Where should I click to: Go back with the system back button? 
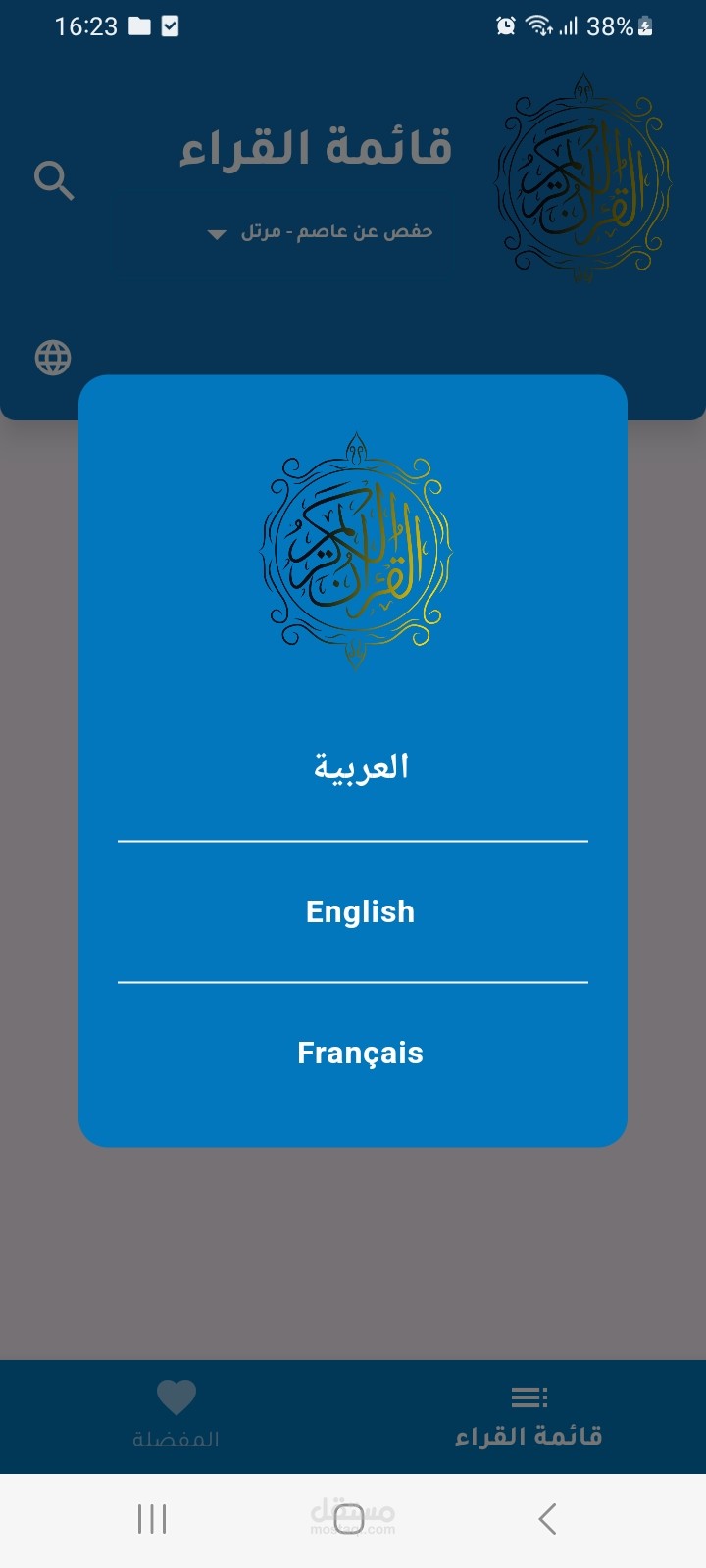coord(548,1519)
